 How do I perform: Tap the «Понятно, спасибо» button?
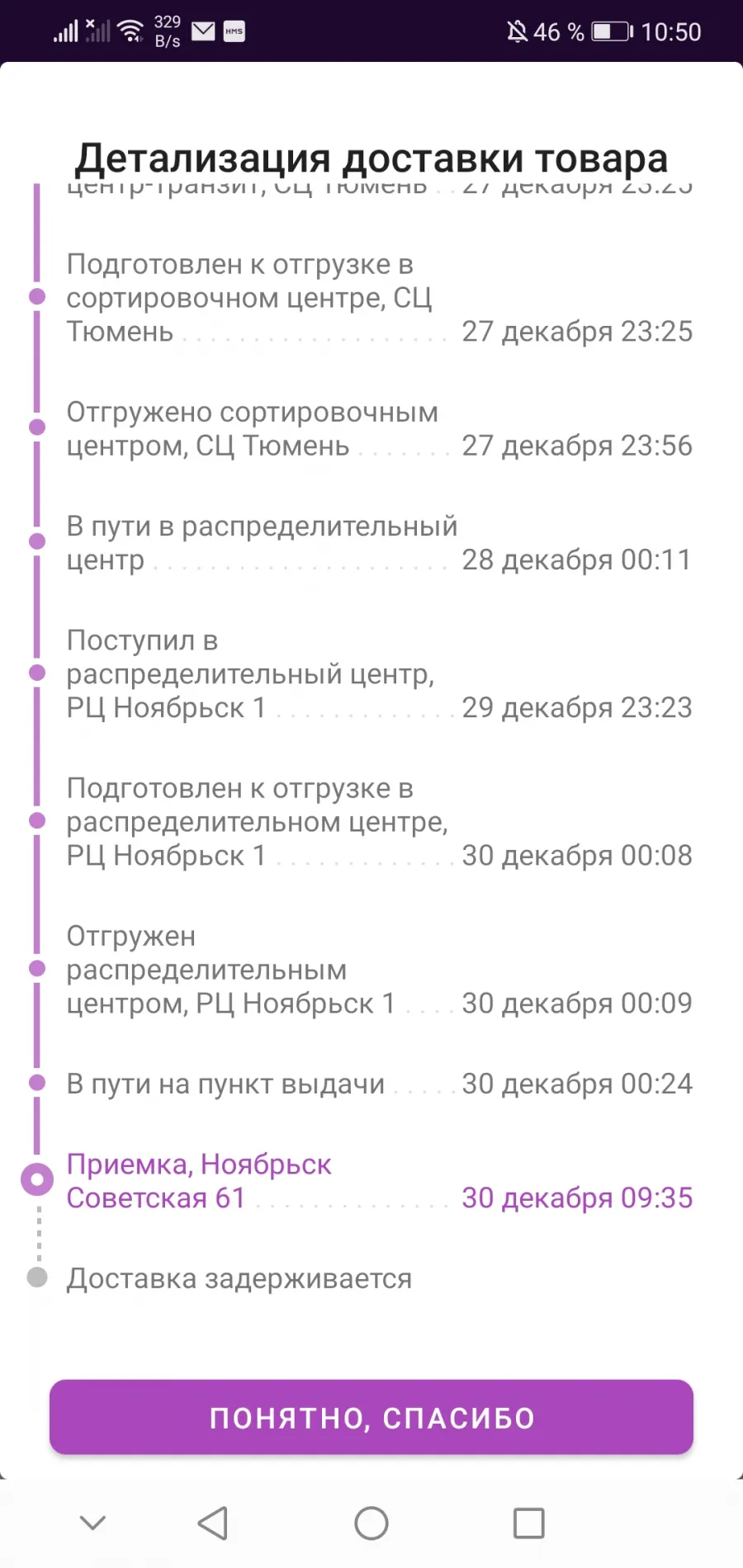(x=371, y=1417)
